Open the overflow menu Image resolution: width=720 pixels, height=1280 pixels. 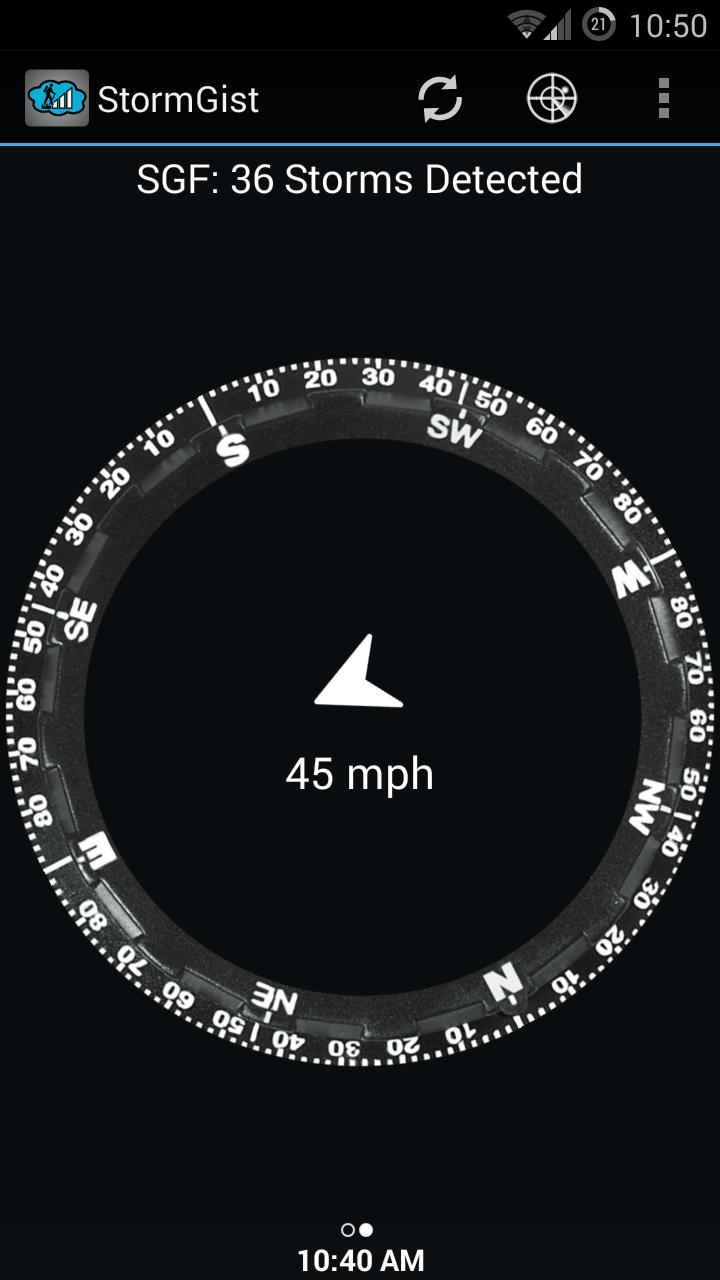(663, 99)
